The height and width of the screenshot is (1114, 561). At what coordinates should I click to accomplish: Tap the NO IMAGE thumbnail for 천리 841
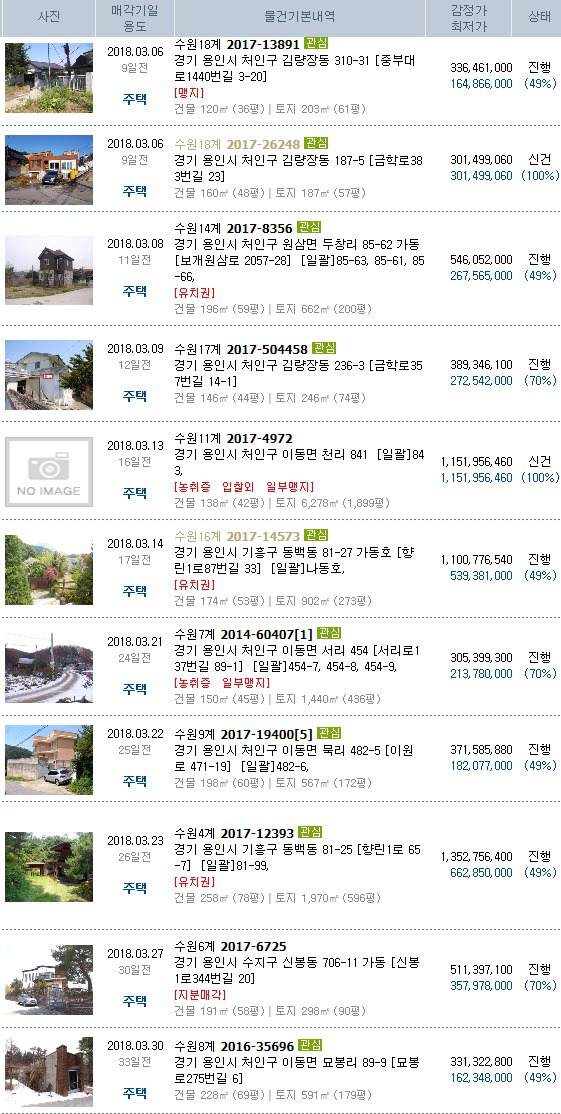pos(49,472)
